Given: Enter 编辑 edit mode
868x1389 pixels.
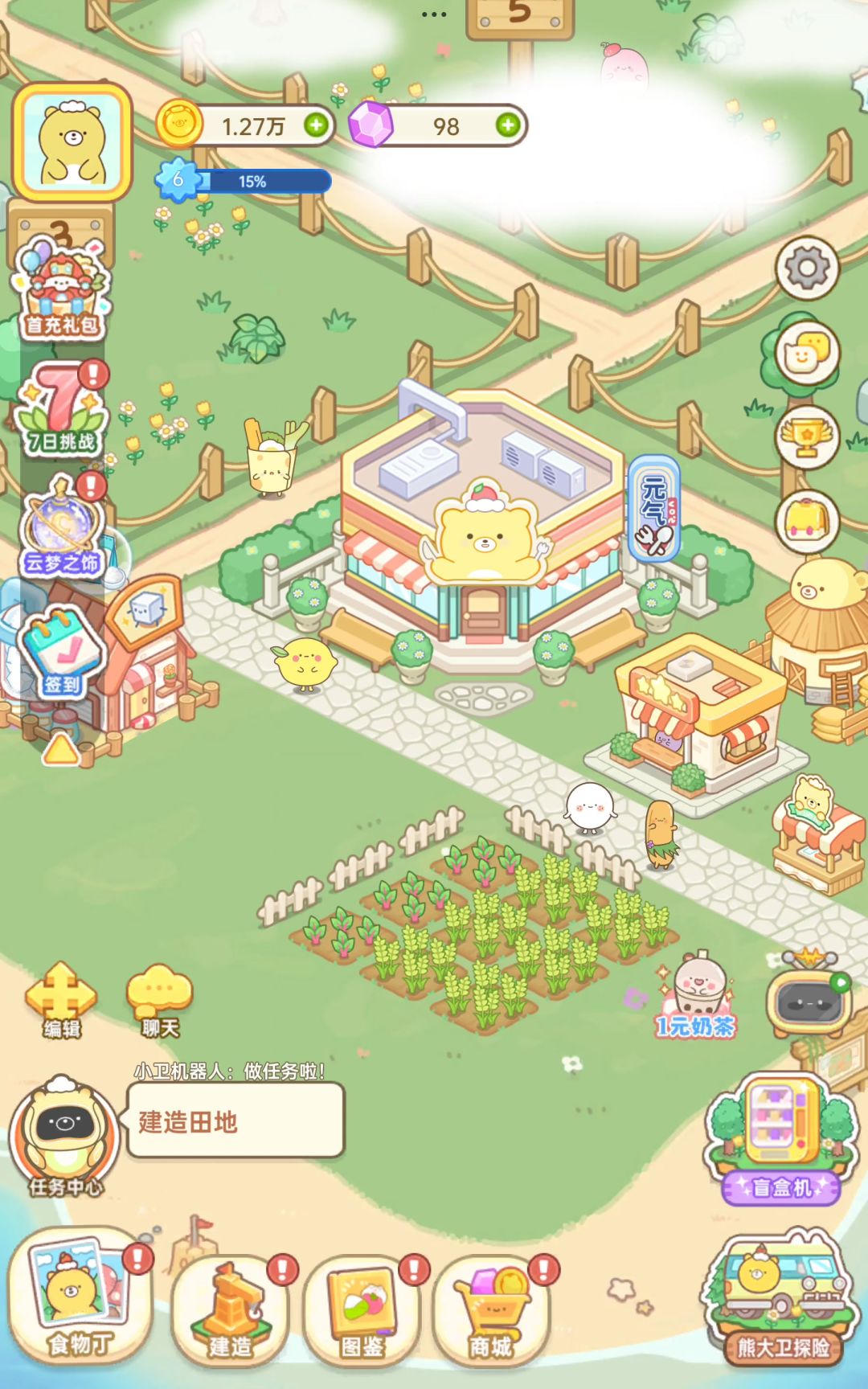Looking at the screenshot, I should (61, 1001).
